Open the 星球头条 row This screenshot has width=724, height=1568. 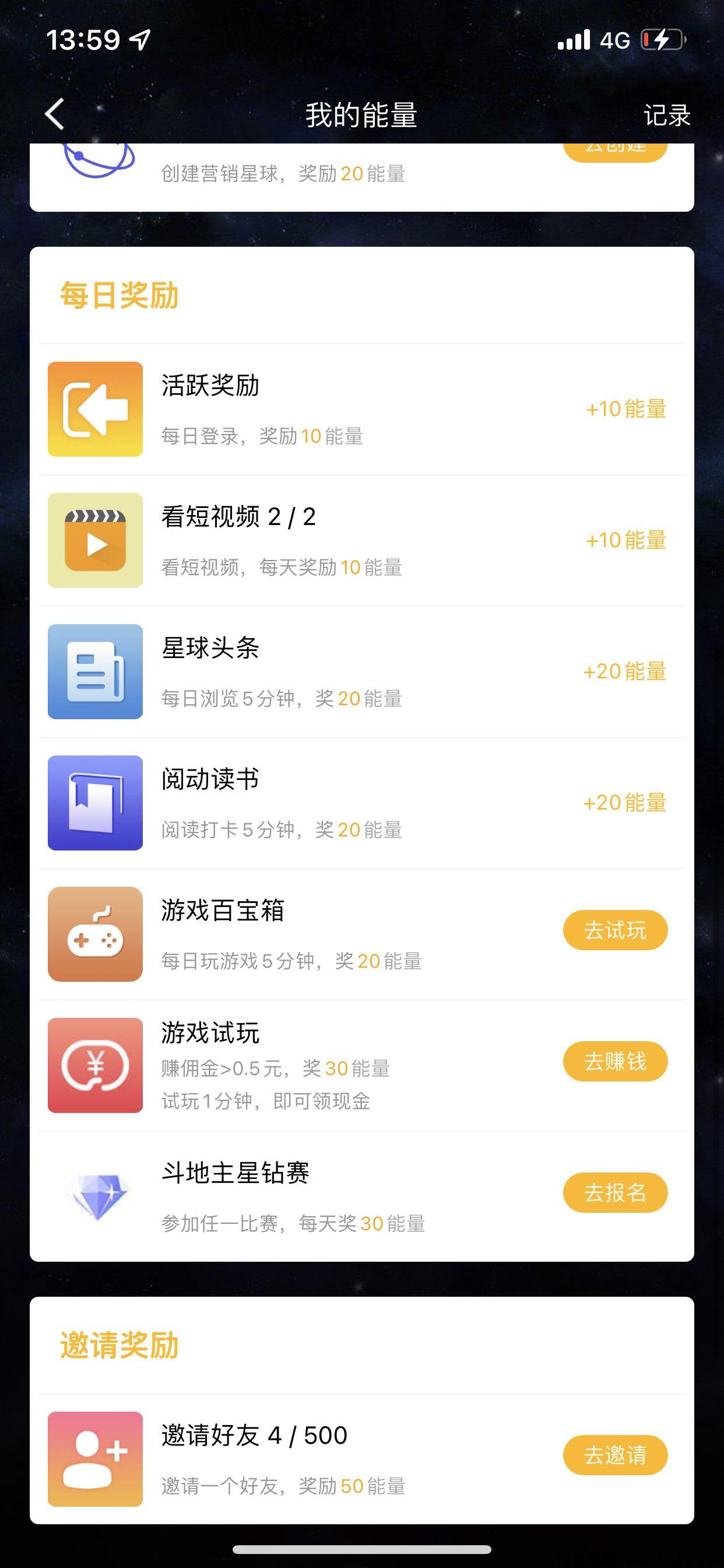(x=362, y=672)
